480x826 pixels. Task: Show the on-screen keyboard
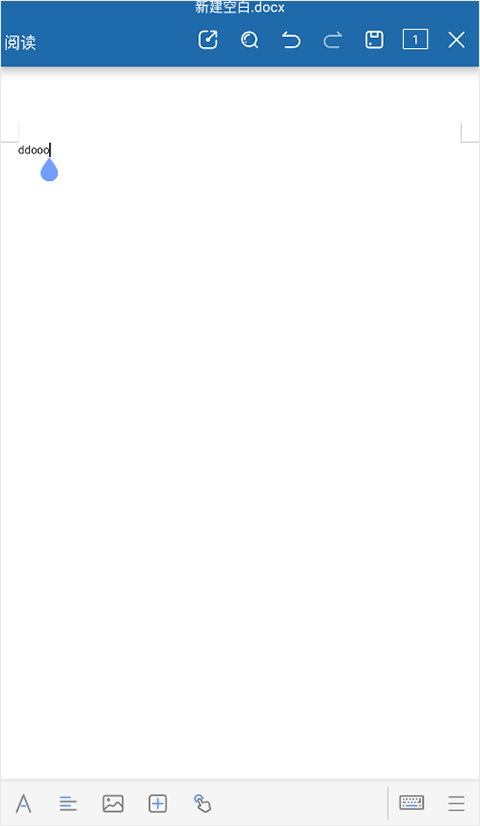412,802
